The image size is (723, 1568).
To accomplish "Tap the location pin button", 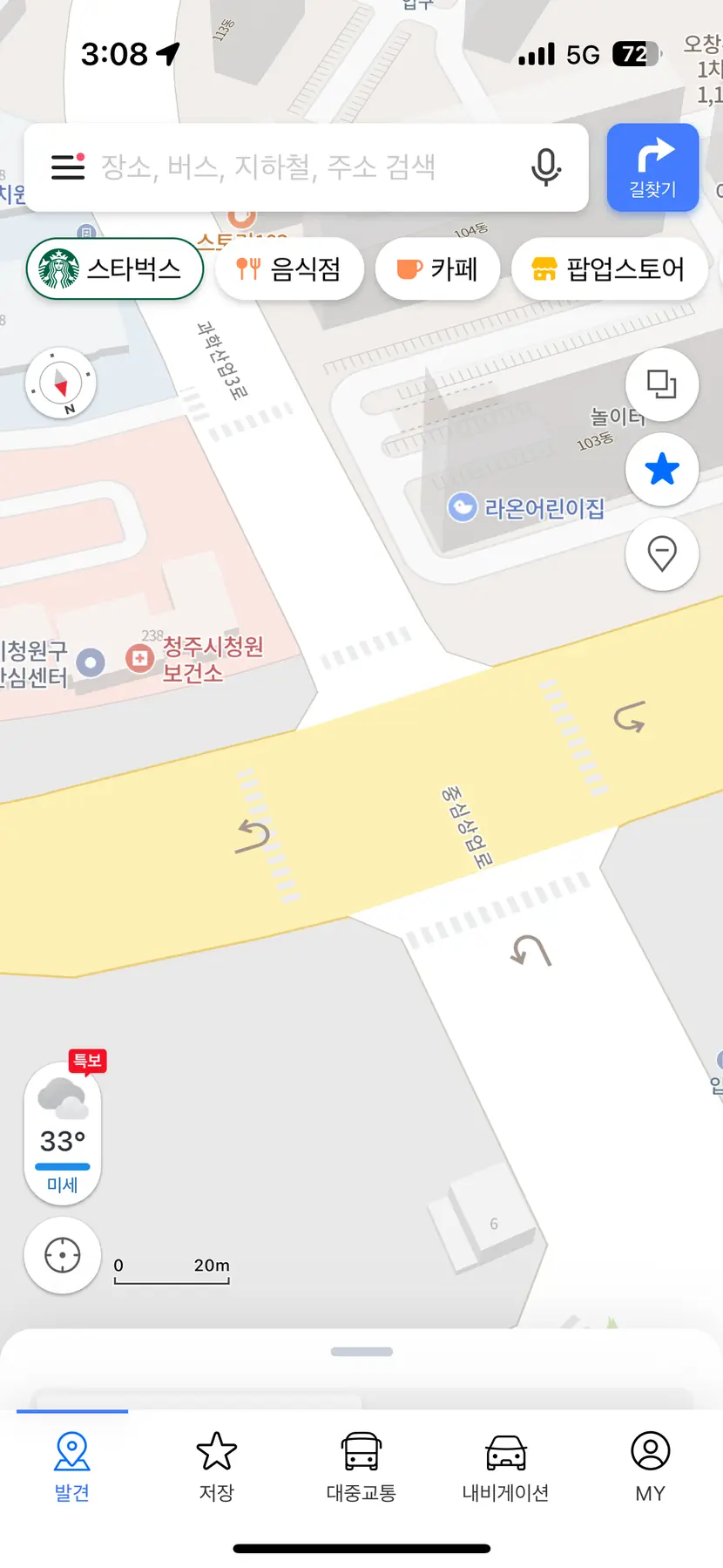I will (x=662, y=553).
